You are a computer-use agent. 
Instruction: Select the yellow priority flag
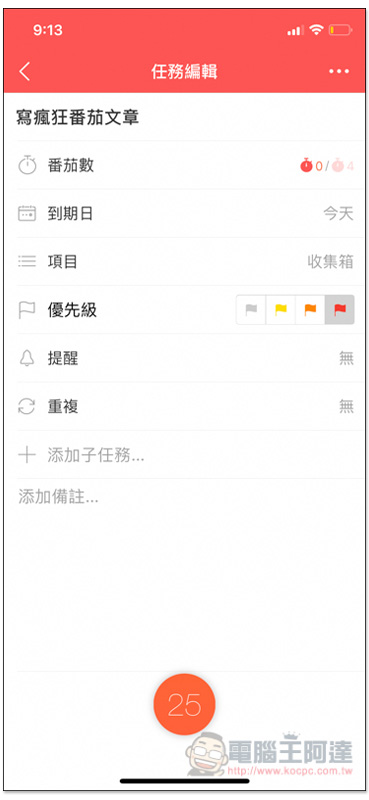pos(280,310)
